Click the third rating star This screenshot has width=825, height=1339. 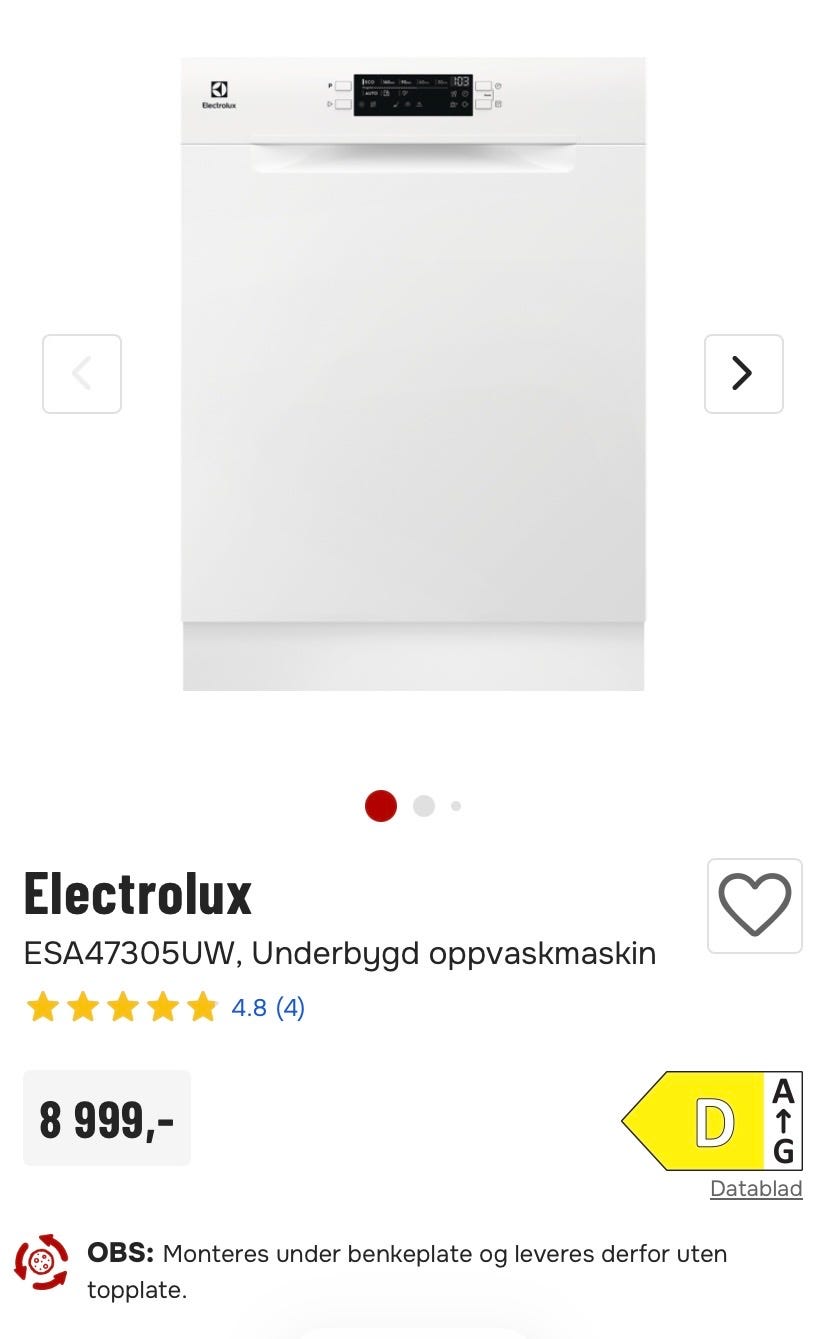123,1007
